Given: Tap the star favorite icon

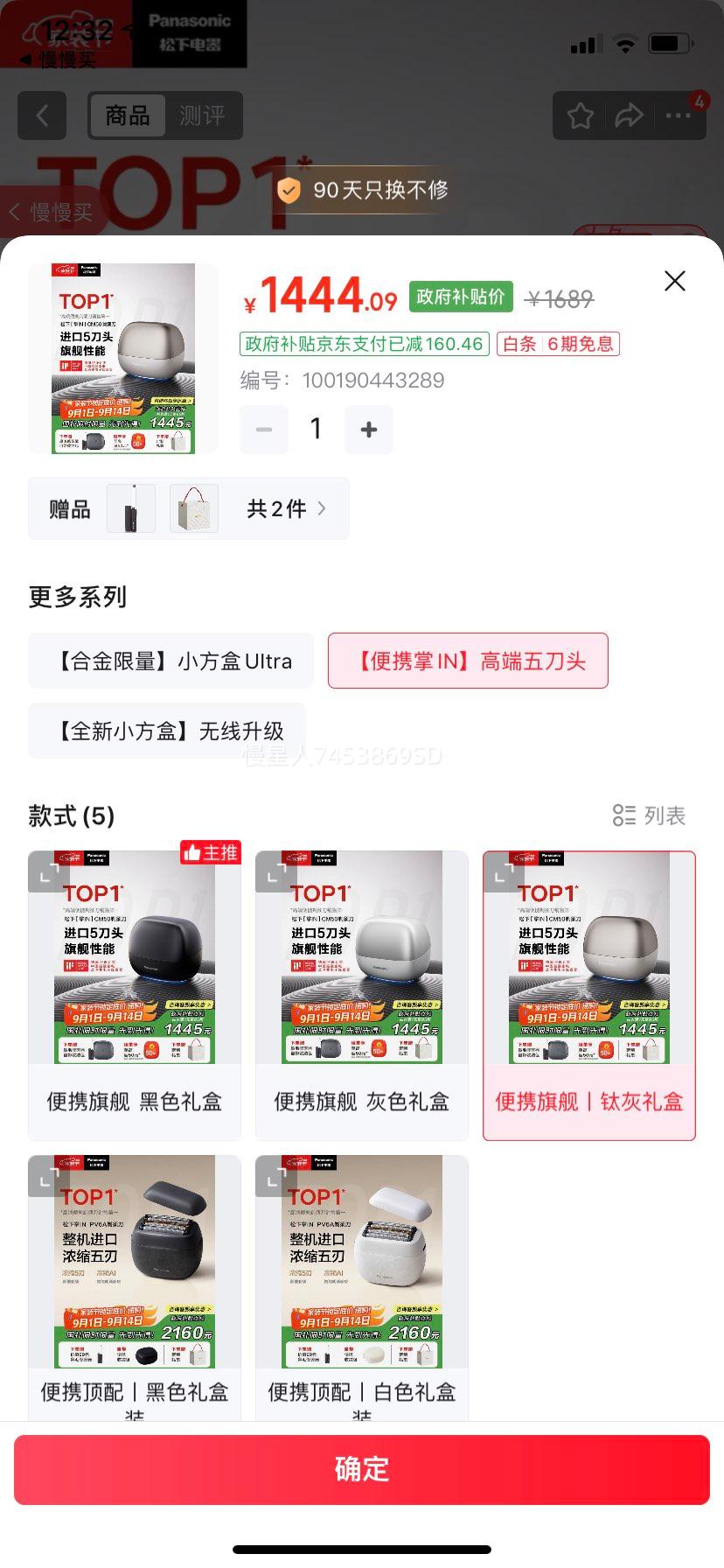Looking at the screenshot, I should [x=578, y=115].
